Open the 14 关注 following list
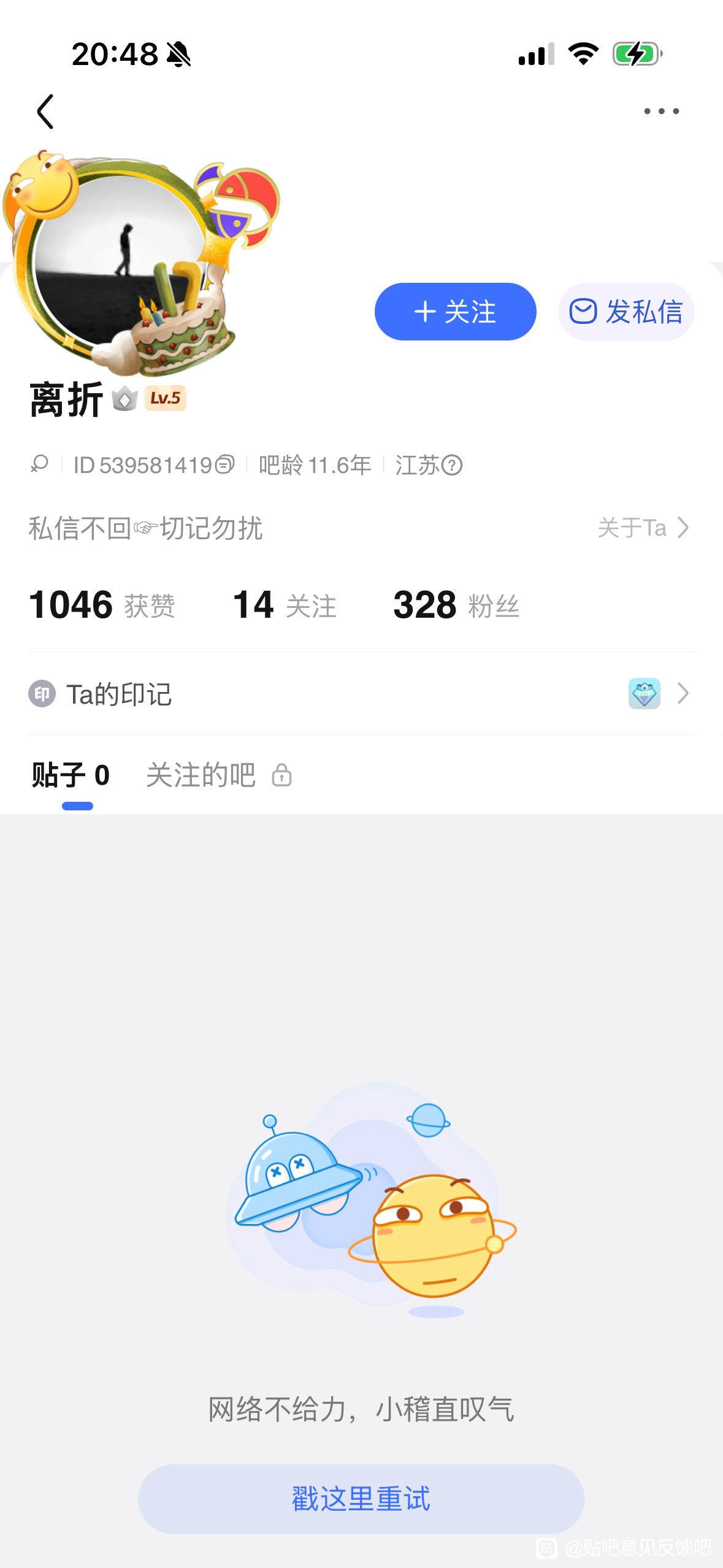Screen dimensions: 723x1568 [285, 605]
